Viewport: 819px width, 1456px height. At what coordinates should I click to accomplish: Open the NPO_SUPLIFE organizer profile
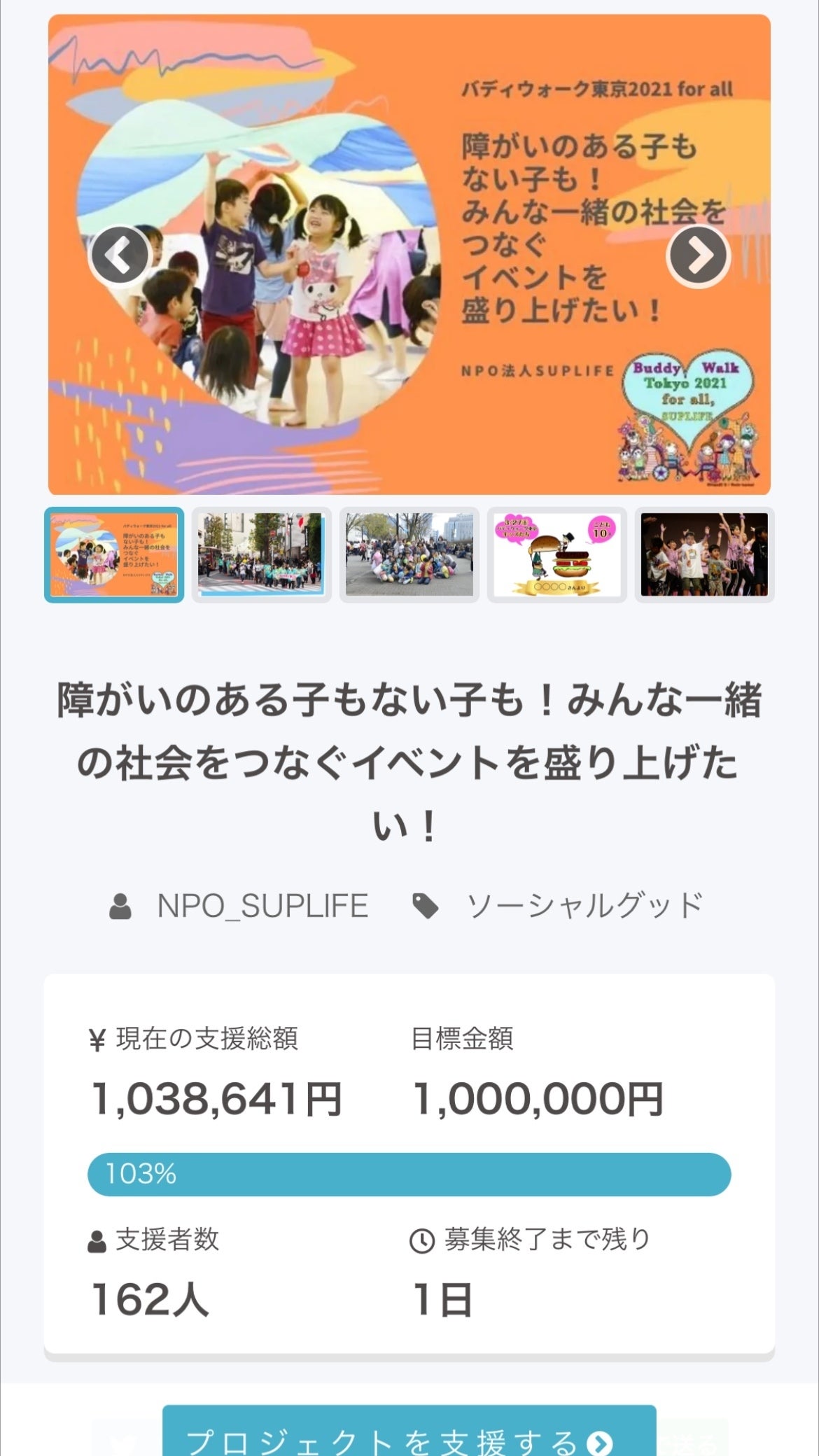click(262, 906)
